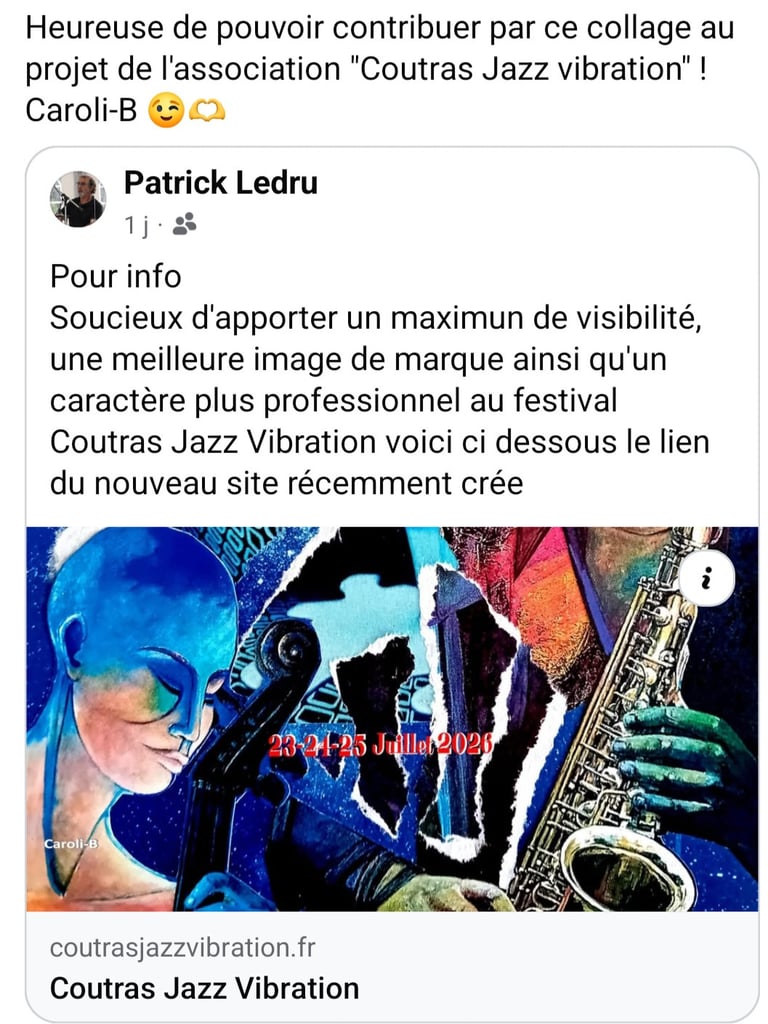Open Patrick Ledru's profile picture
Image resolution: width=768 pixels, height=1024 pixels.
(78, 199)
